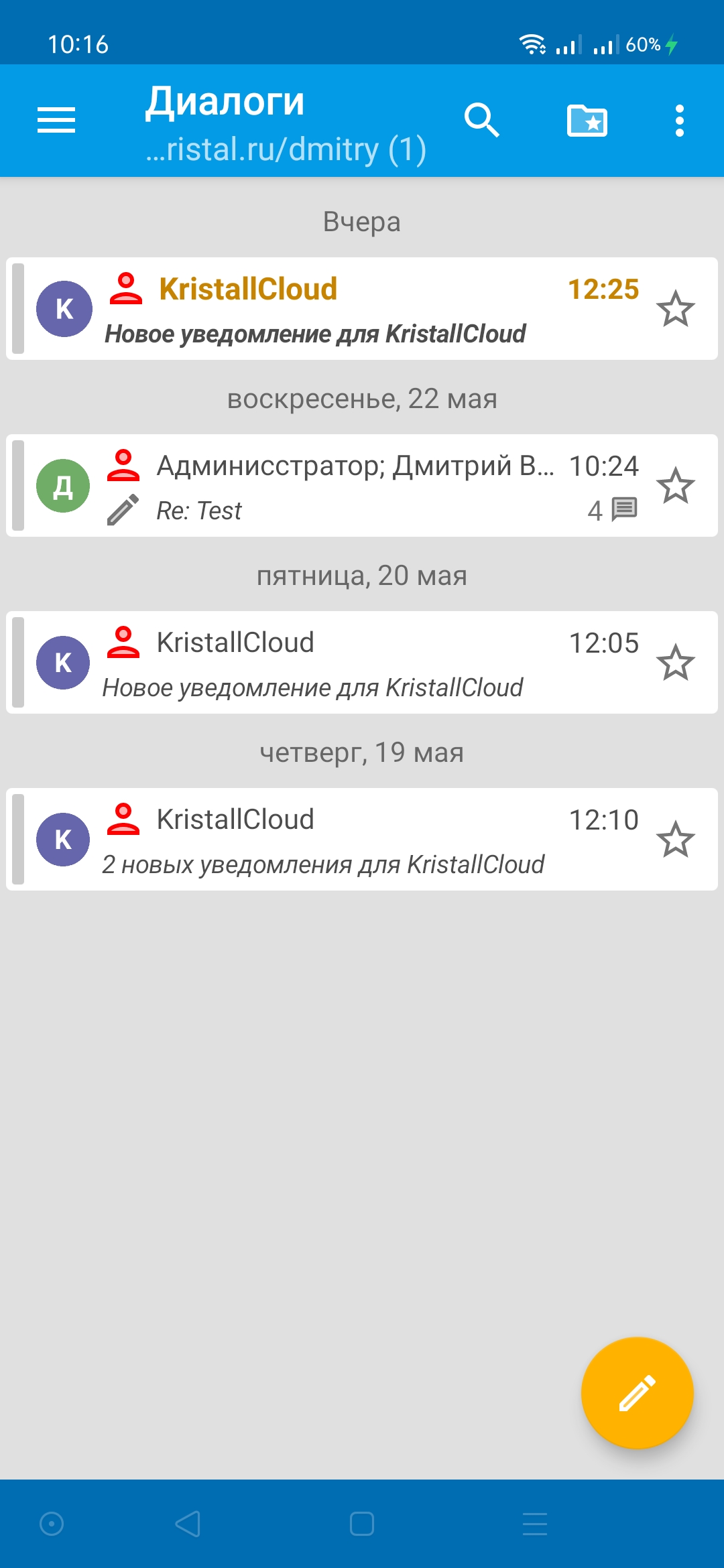724x1568 pixels.
Task: Open the three-dot overflow menu
Action: click(679, 121)
